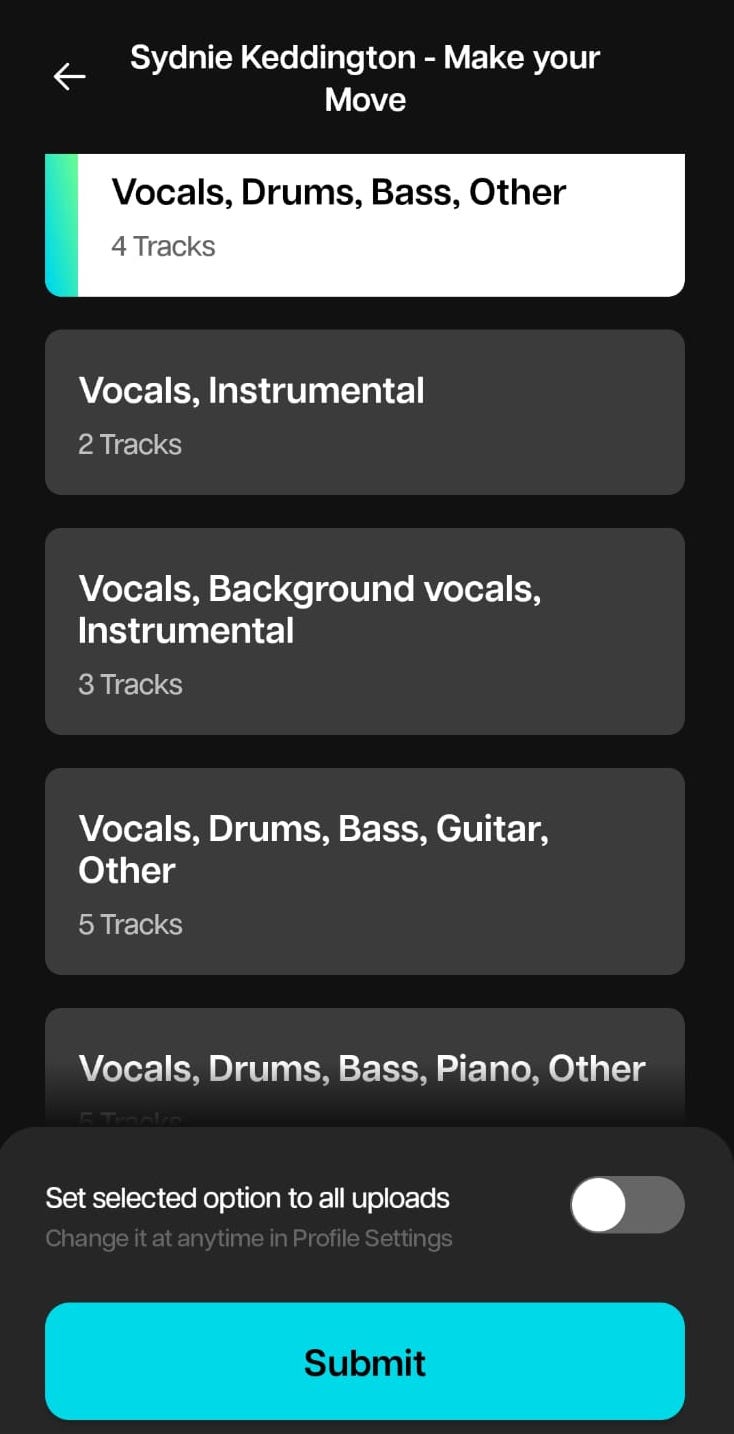
Task: Enable Set selected option to all uploads
Action: pyautogui.click(x=627, y=1205)
